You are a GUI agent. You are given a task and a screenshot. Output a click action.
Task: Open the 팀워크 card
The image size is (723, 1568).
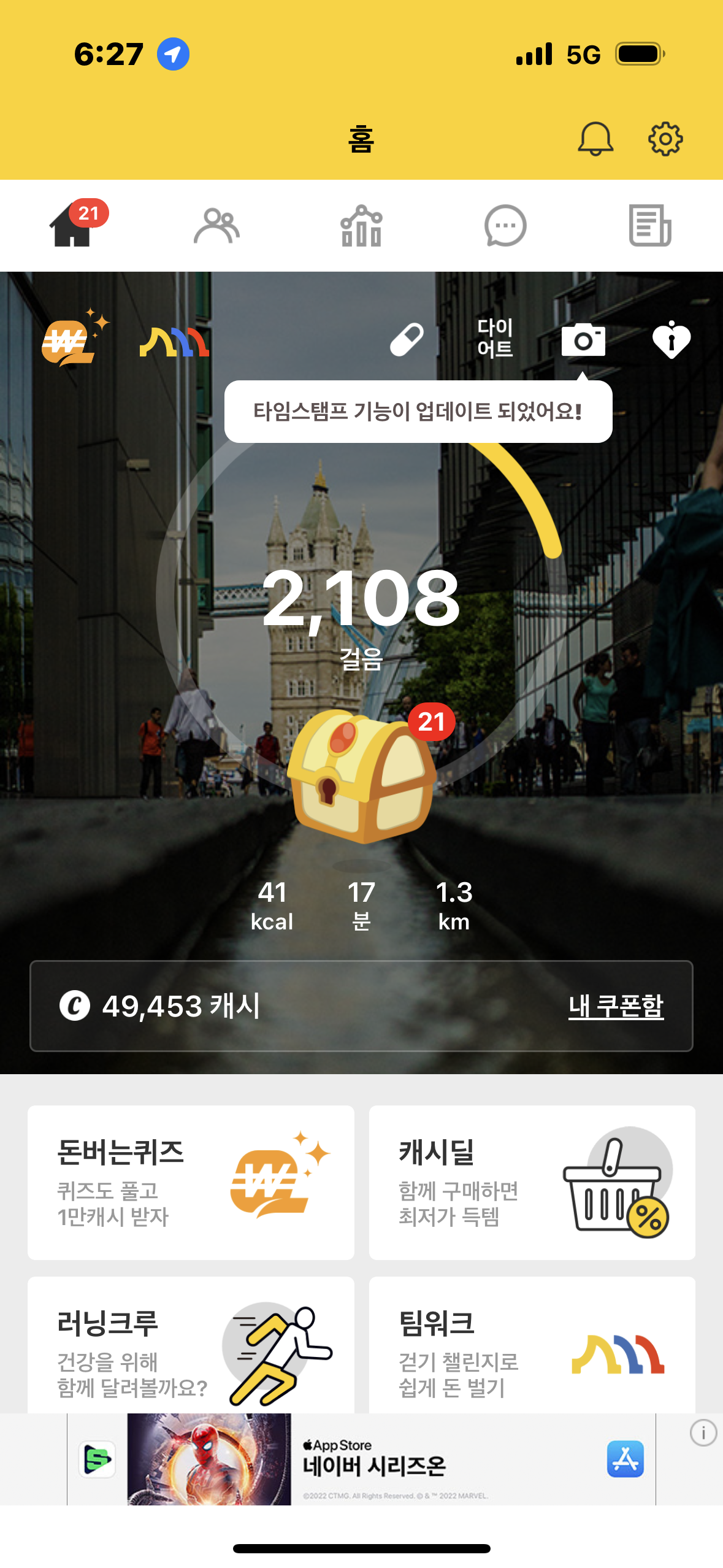click(532, 1347)
